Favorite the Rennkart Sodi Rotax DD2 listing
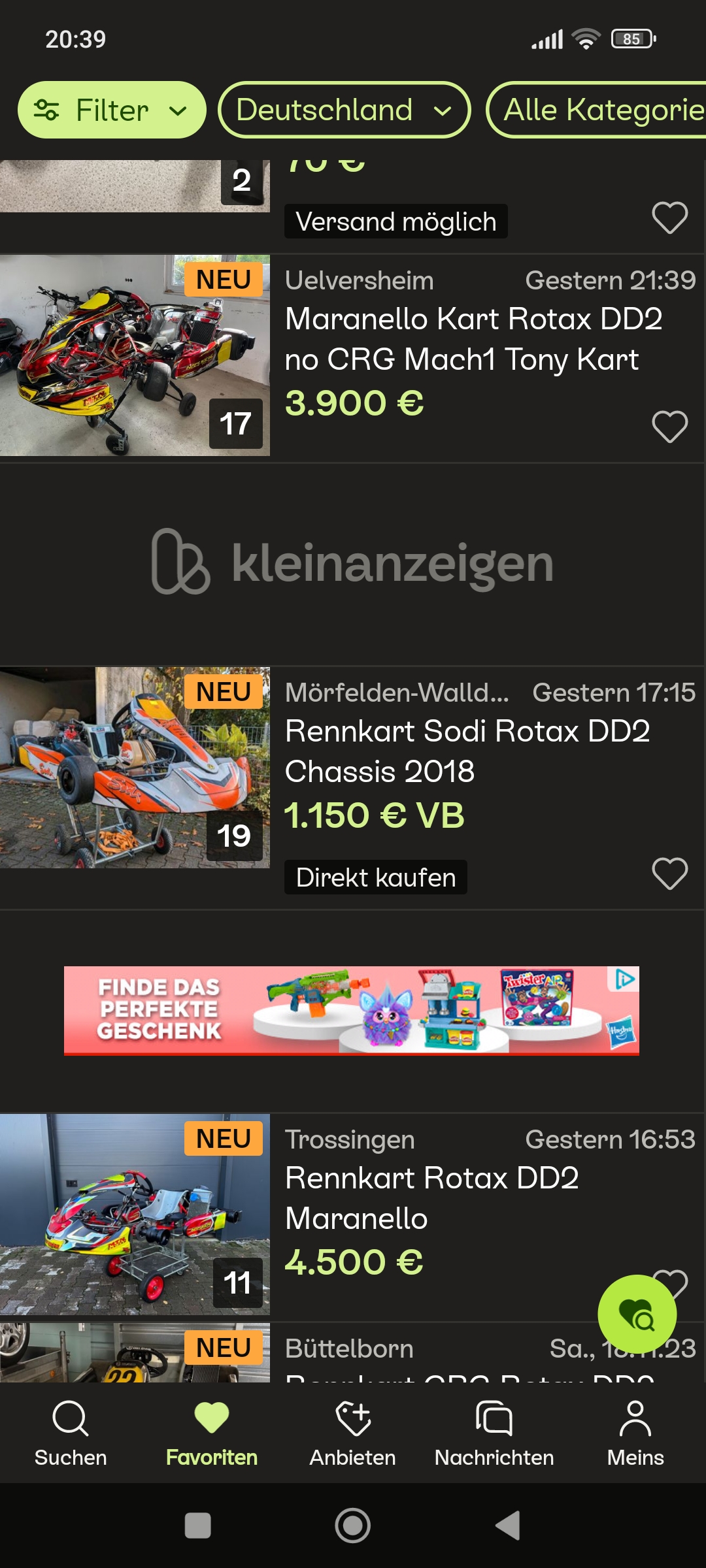Image resolution: width=706 pixels, height=1568 pixels. pos(669,874)
